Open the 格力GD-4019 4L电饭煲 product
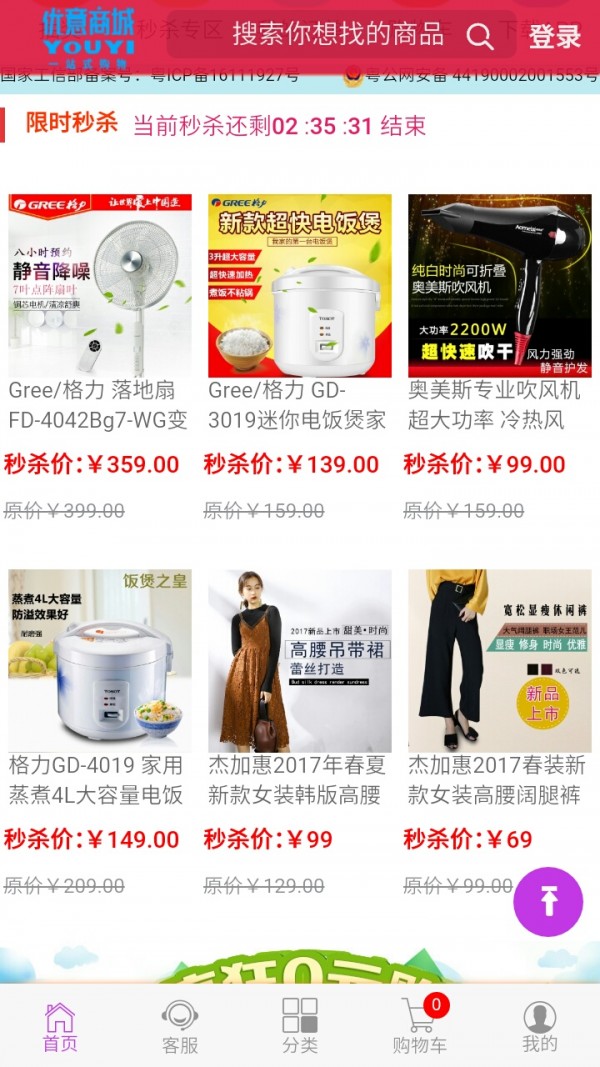Screen dimensions: 600x1067 pos(100,661)
